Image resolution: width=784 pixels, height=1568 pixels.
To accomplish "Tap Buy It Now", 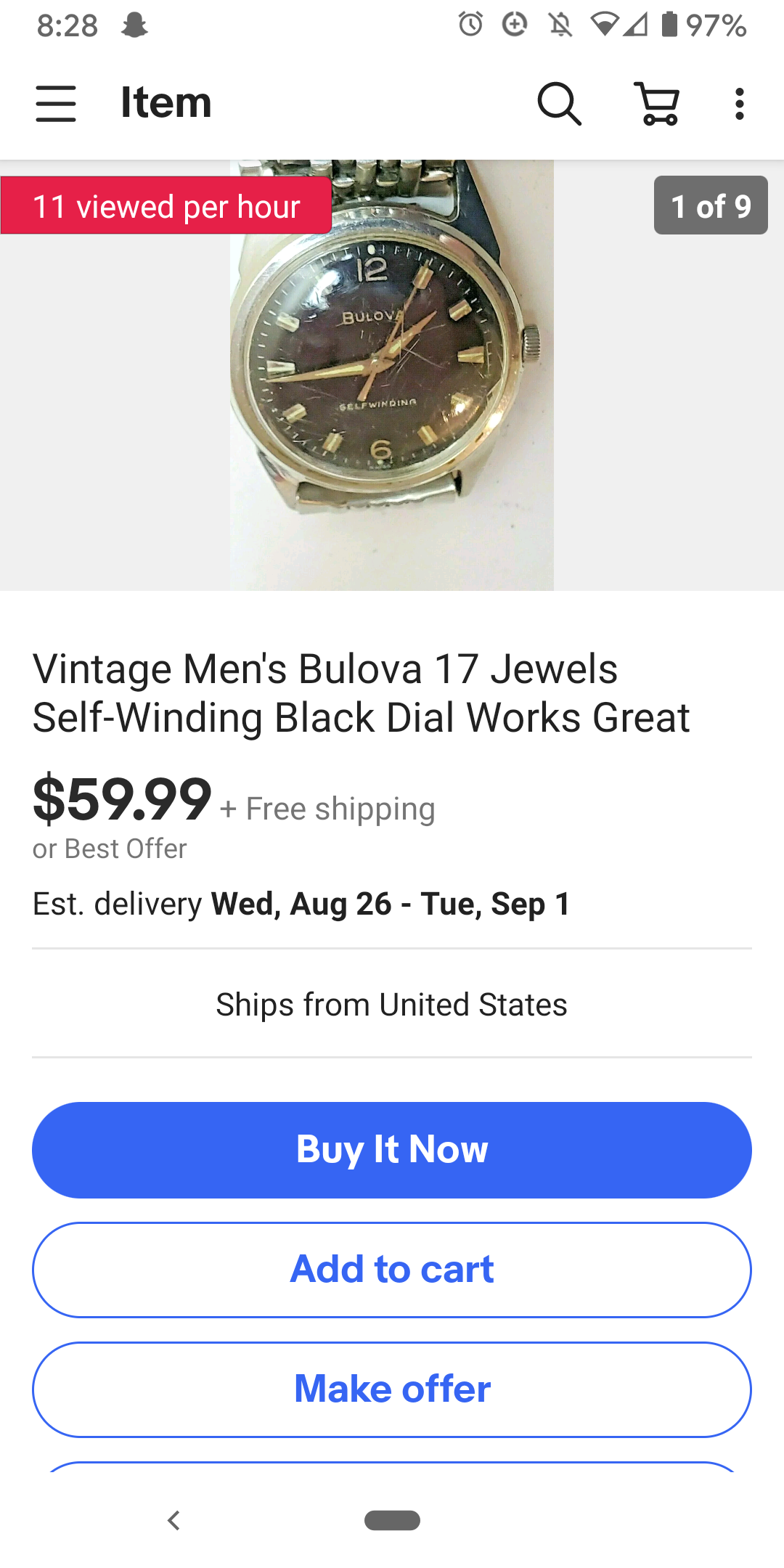I will coord(392,1150).
